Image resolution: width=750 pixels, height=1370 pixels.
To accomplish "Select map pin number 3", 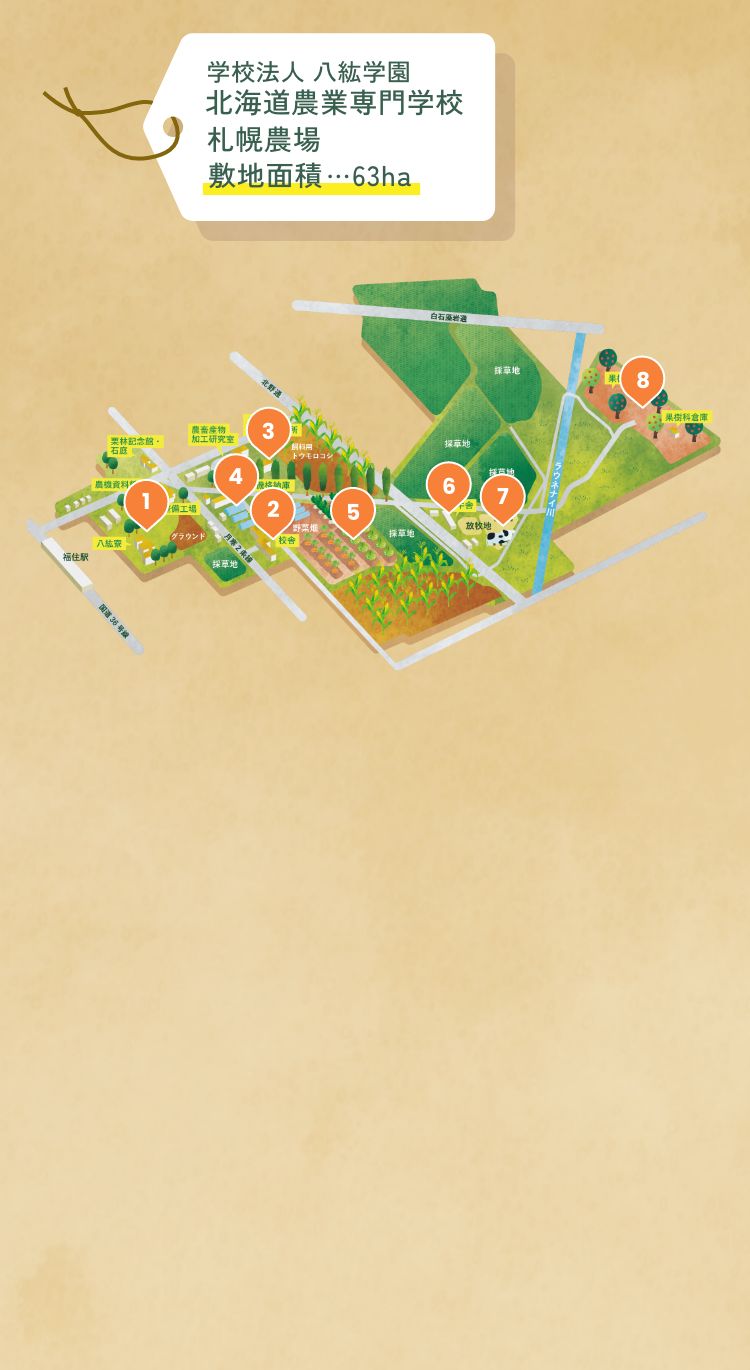I will point(268,431).
